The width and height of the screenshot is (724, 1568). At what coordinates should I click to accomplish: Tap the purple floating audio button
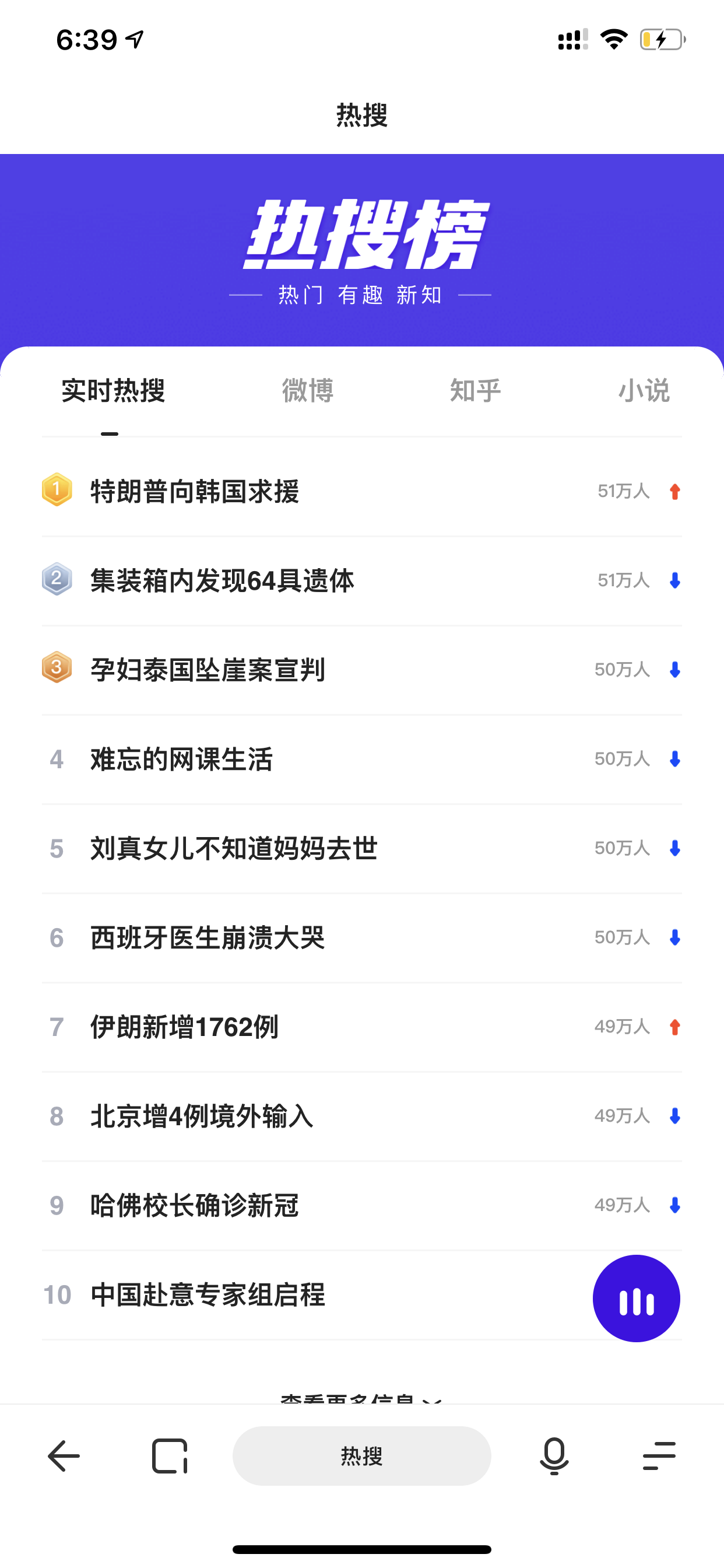(637, 1298)
